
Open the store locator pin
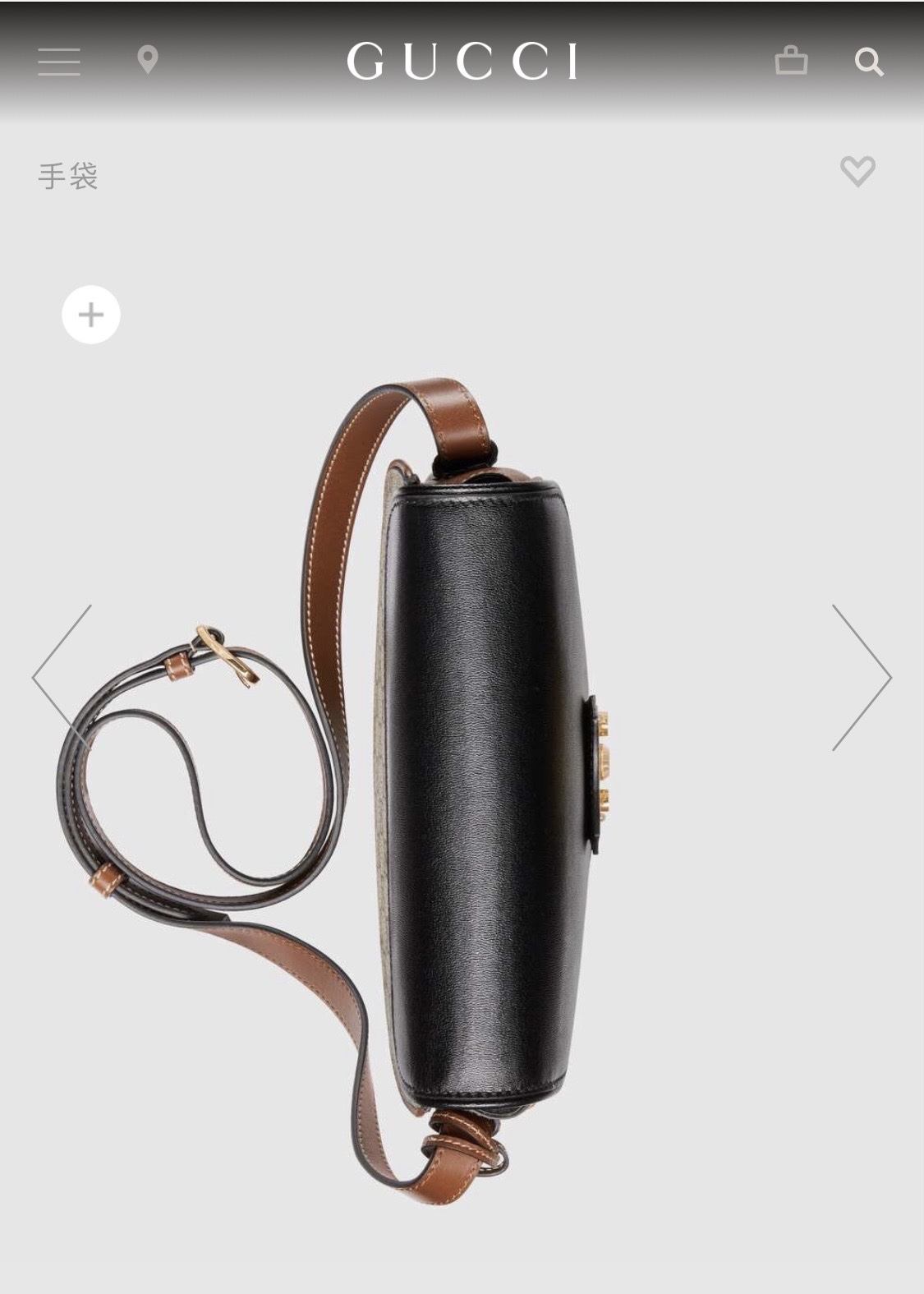coord(148,60)
